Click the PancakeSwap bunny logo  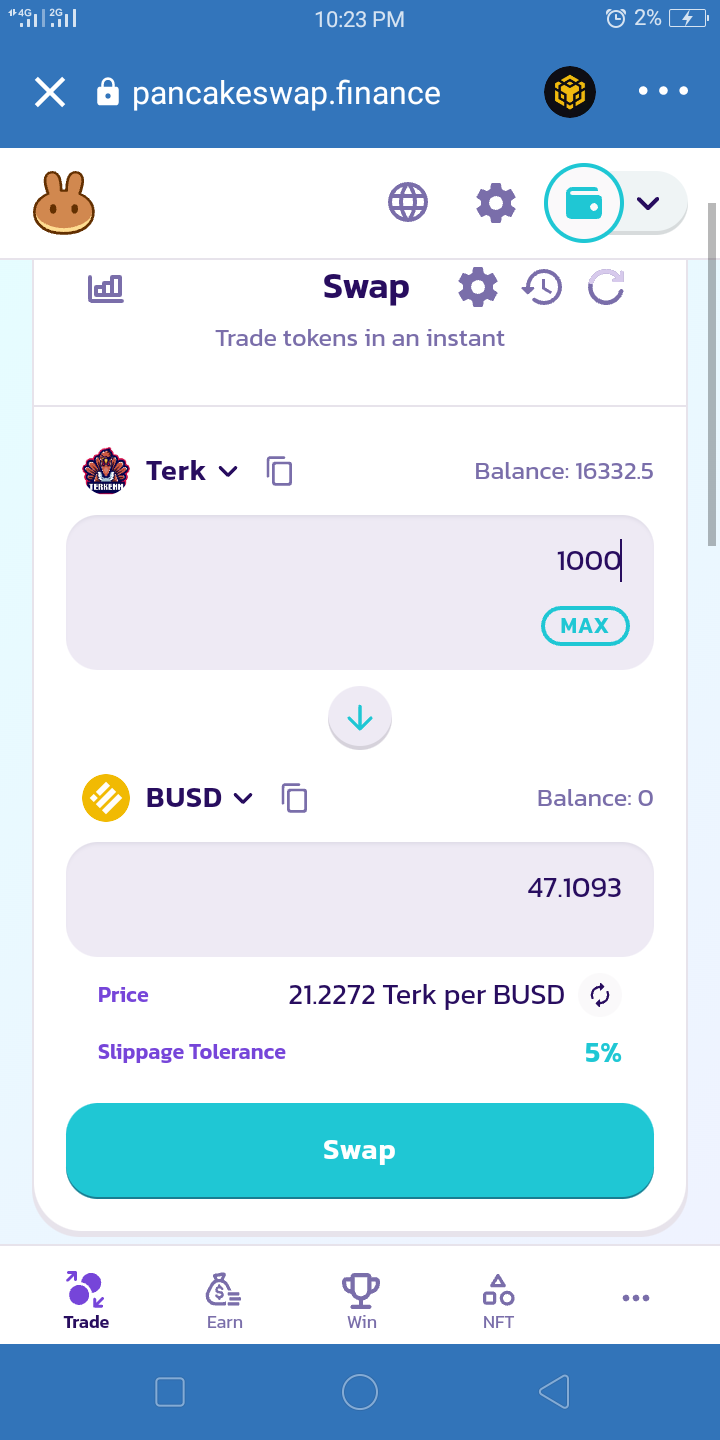click(x=64, y=201)
